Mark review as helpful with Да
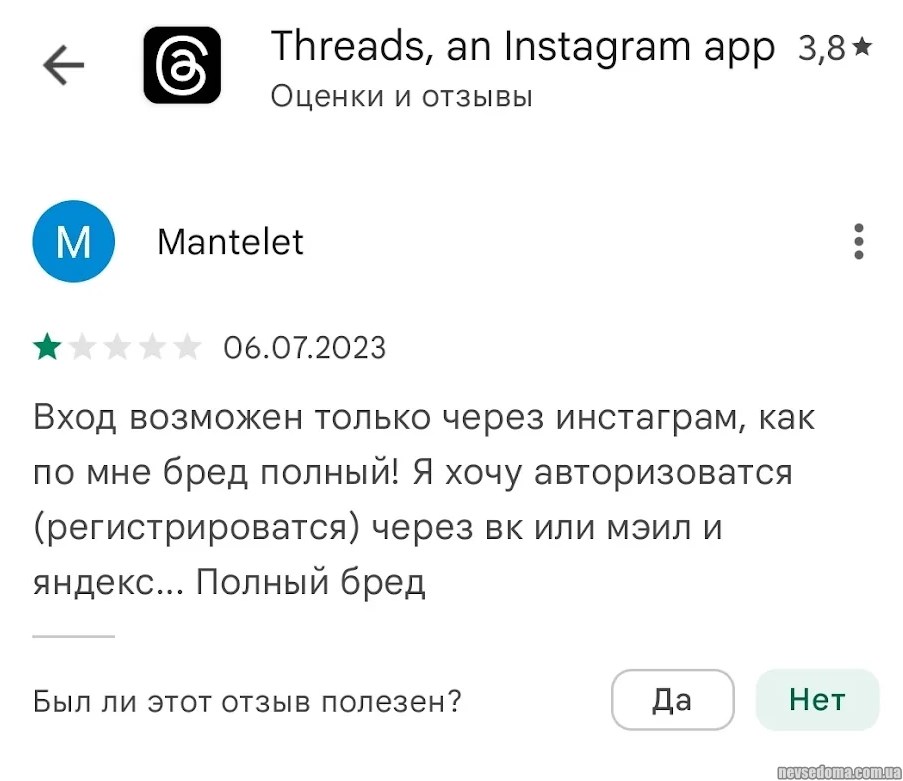This screenshot has width=903, height=781. 672,700
